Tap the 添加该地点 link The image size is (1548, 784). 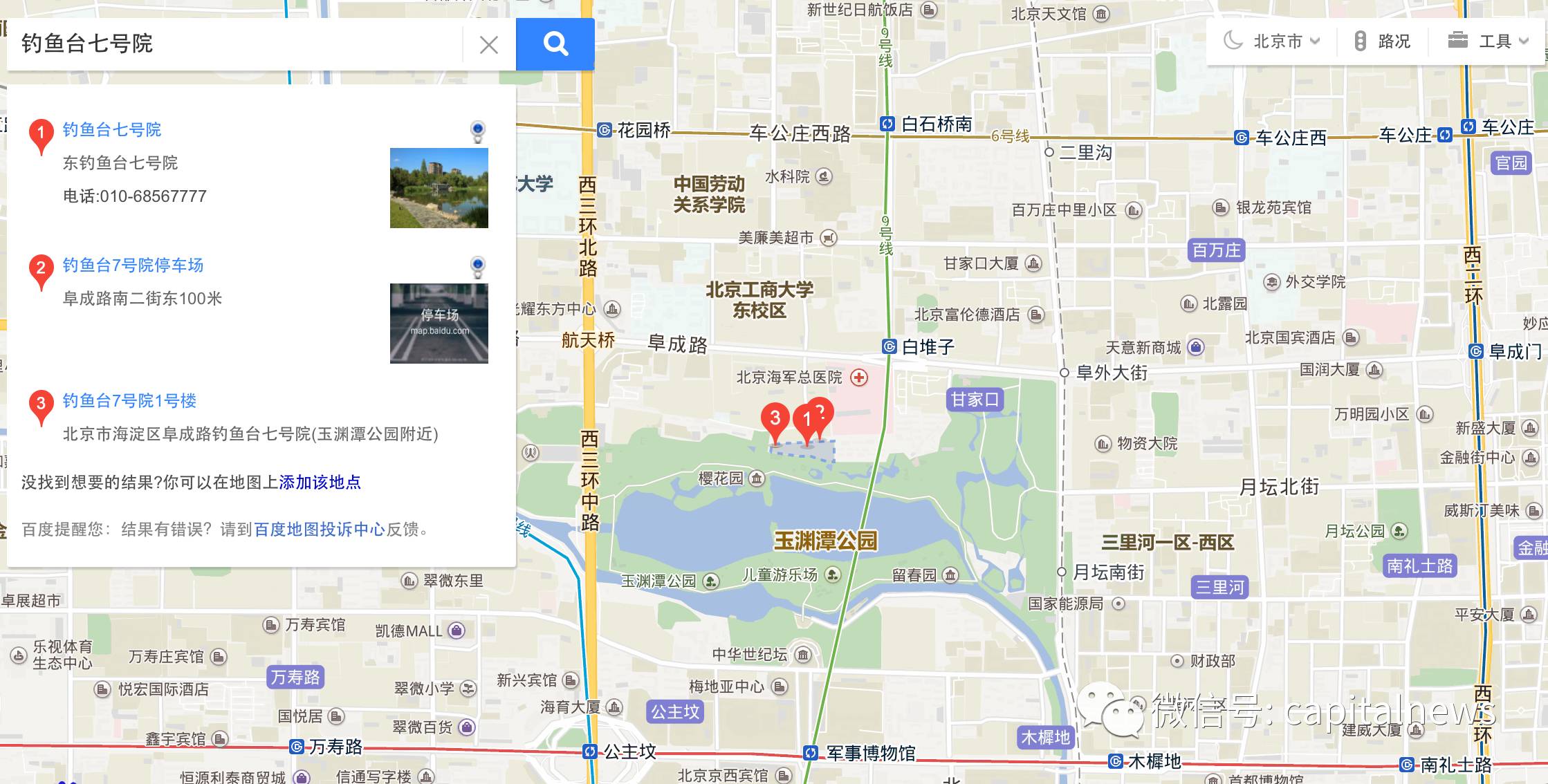(x=320, y=482)
